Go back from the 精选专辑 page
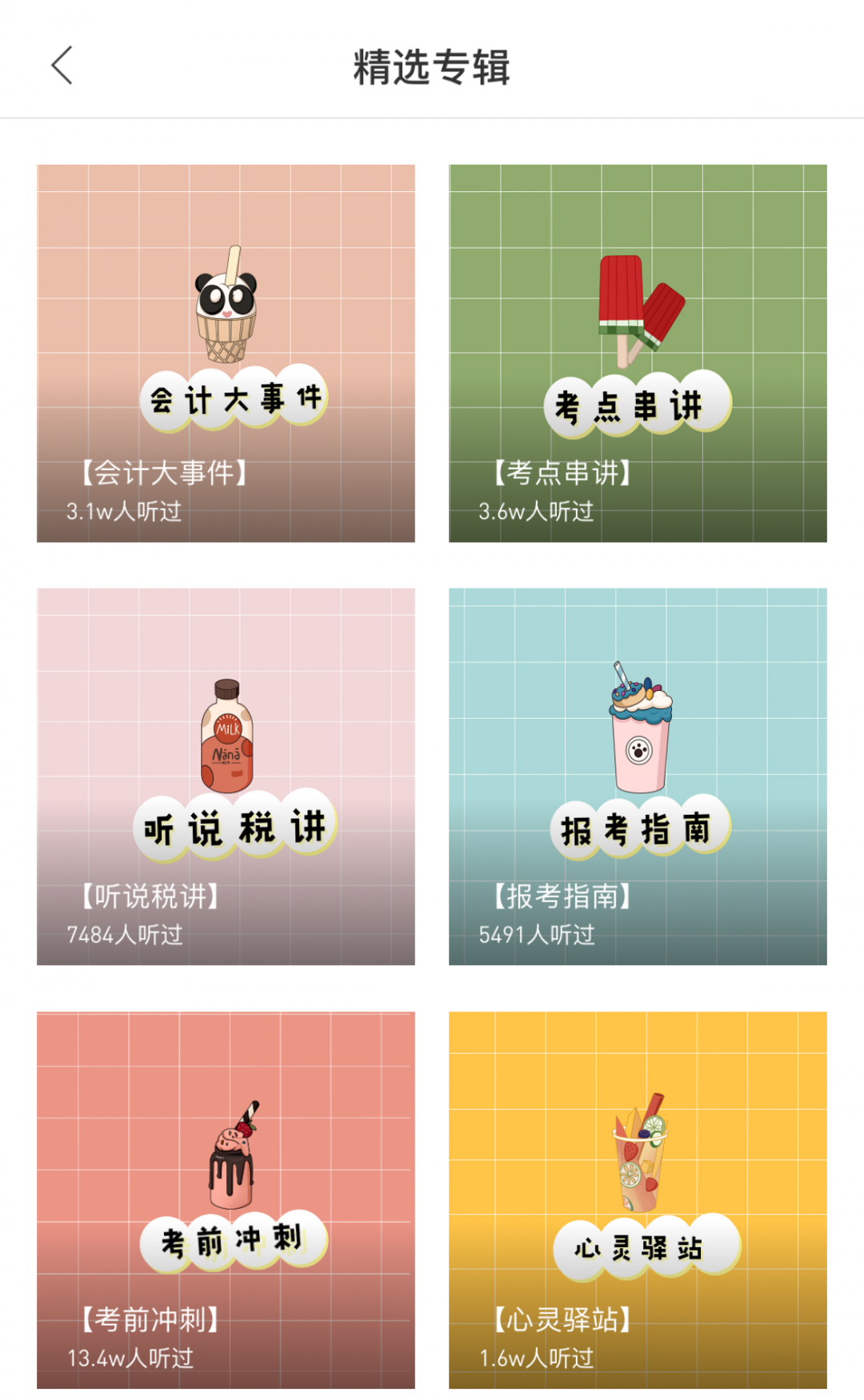The width and height of the screenshot is (864, 1400). pyautogui.click(x=62, y=66)
